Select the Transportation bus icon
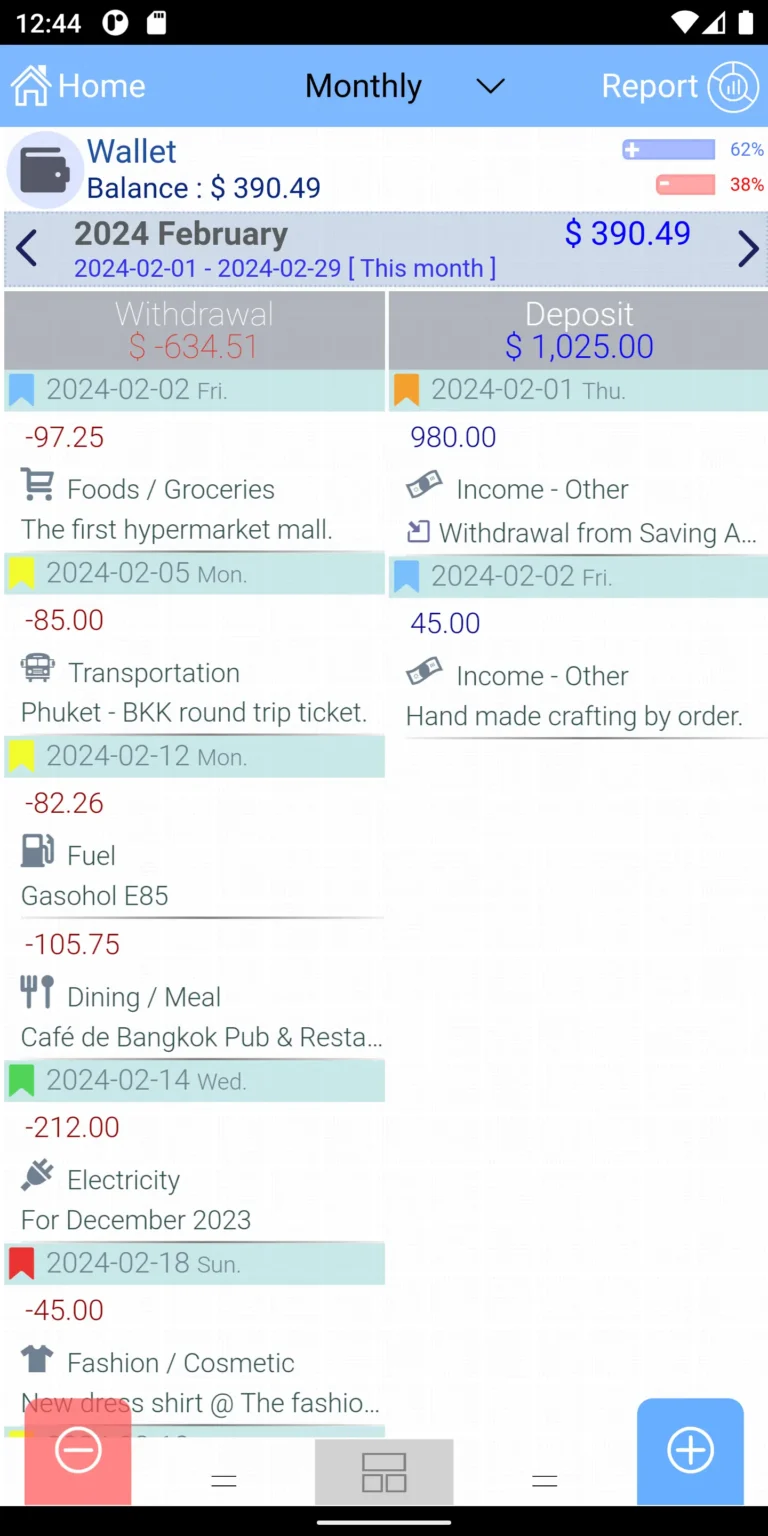Screen dimensions: 768x1536 (37, 670)
